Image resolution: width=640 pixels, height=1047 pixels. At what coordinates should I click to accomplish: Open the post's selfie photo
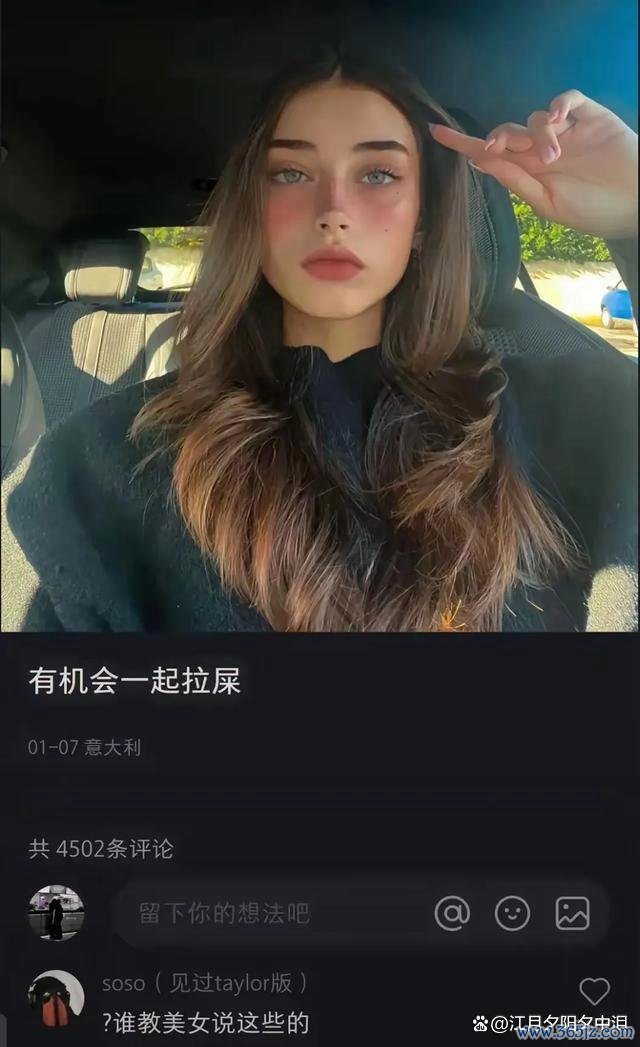click(320, 316)
